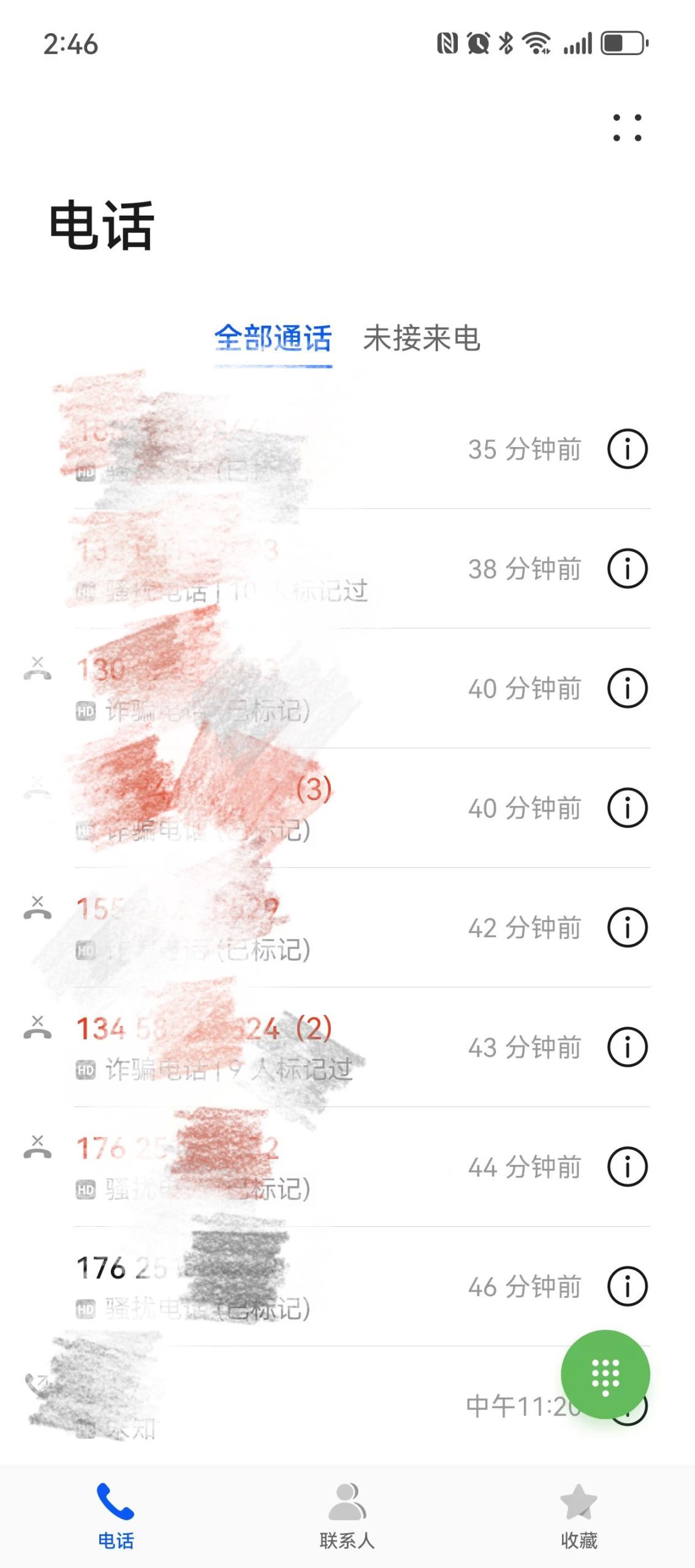Open info for the call 42 分钟前
The image size is (695, 1568).
point(627,927)
